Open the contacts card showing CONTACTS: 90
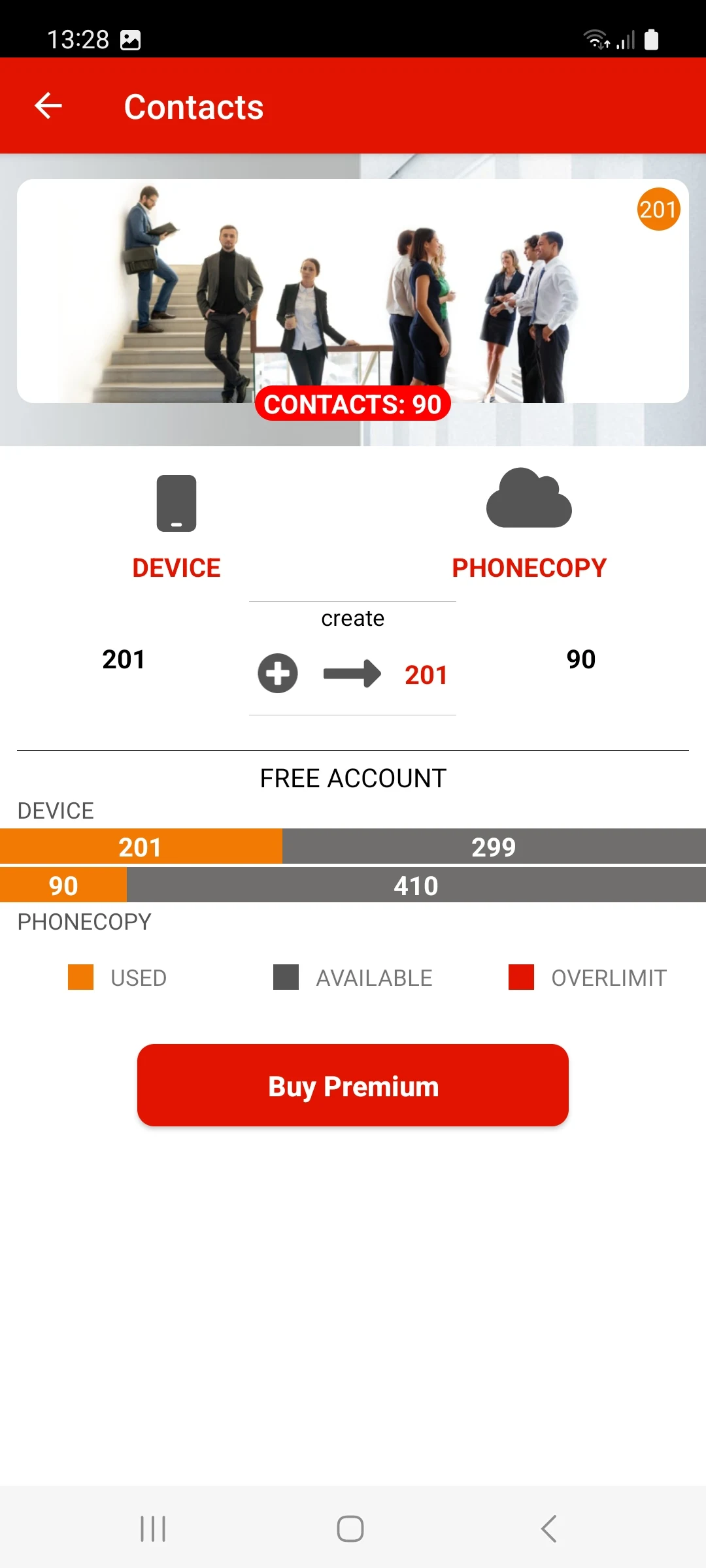This screenshot has width=706, height=1568. pos(353,291)
